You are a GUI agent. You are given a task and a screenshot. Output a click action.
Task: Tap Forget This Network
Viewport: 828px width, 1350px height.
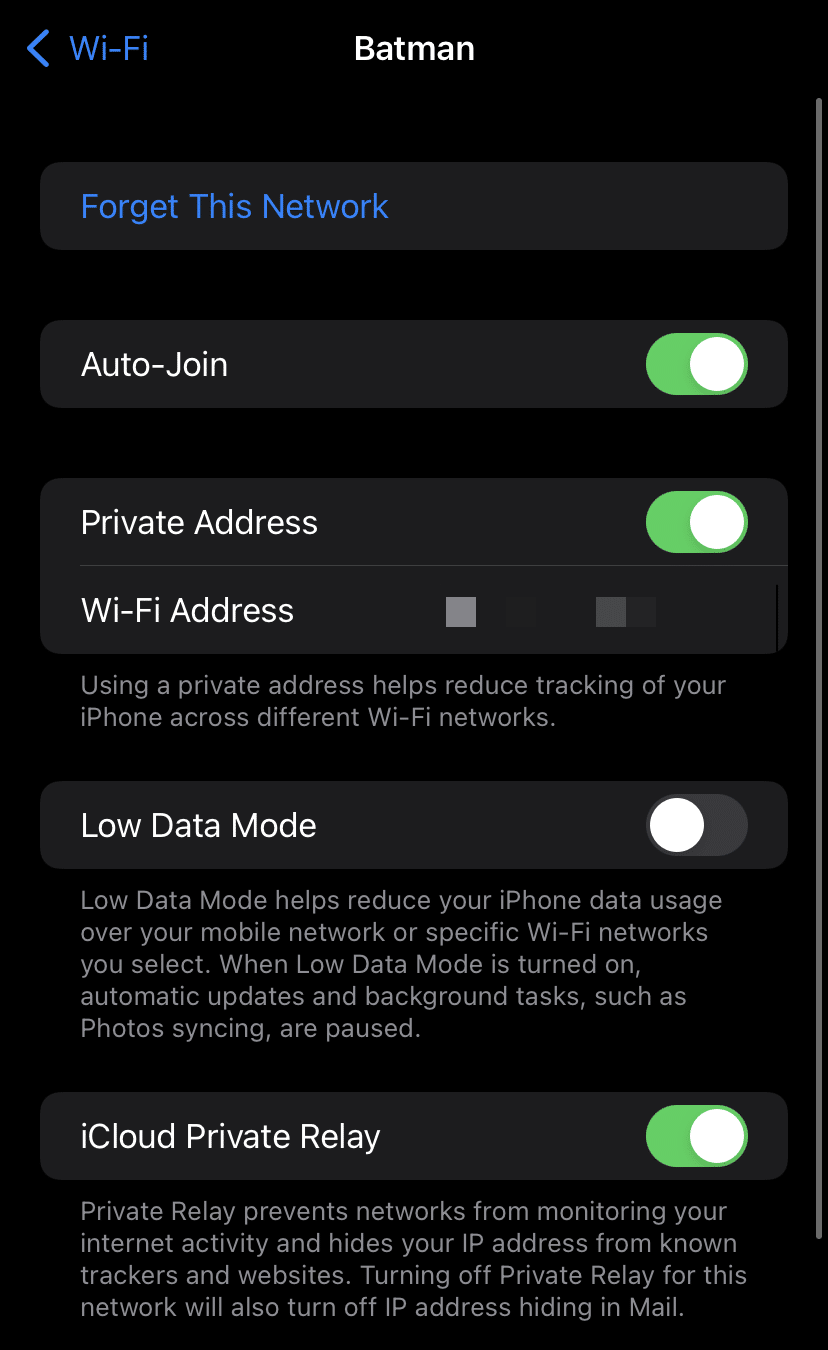point(234,206)
